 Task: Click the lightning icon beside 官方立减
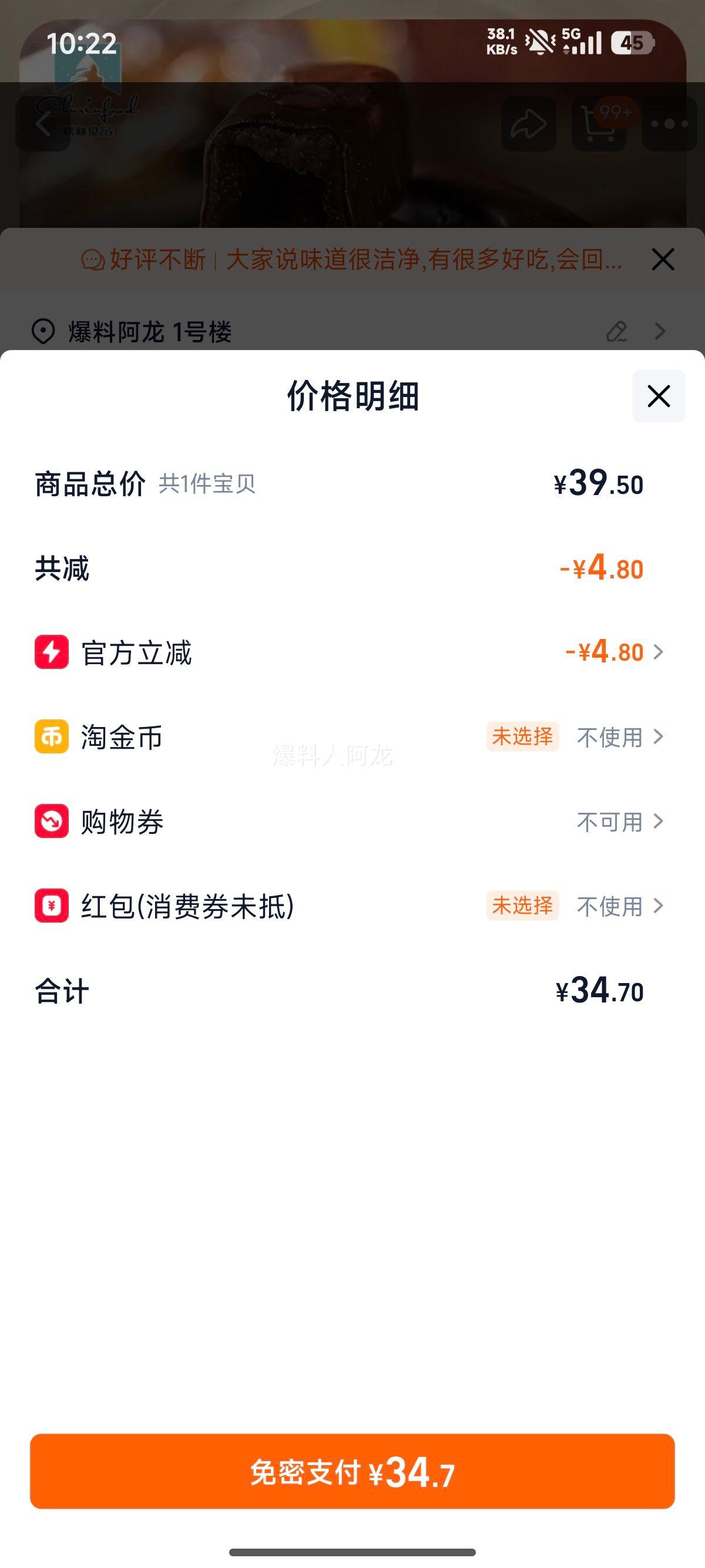pyautogui.click(x=52, y=652)
